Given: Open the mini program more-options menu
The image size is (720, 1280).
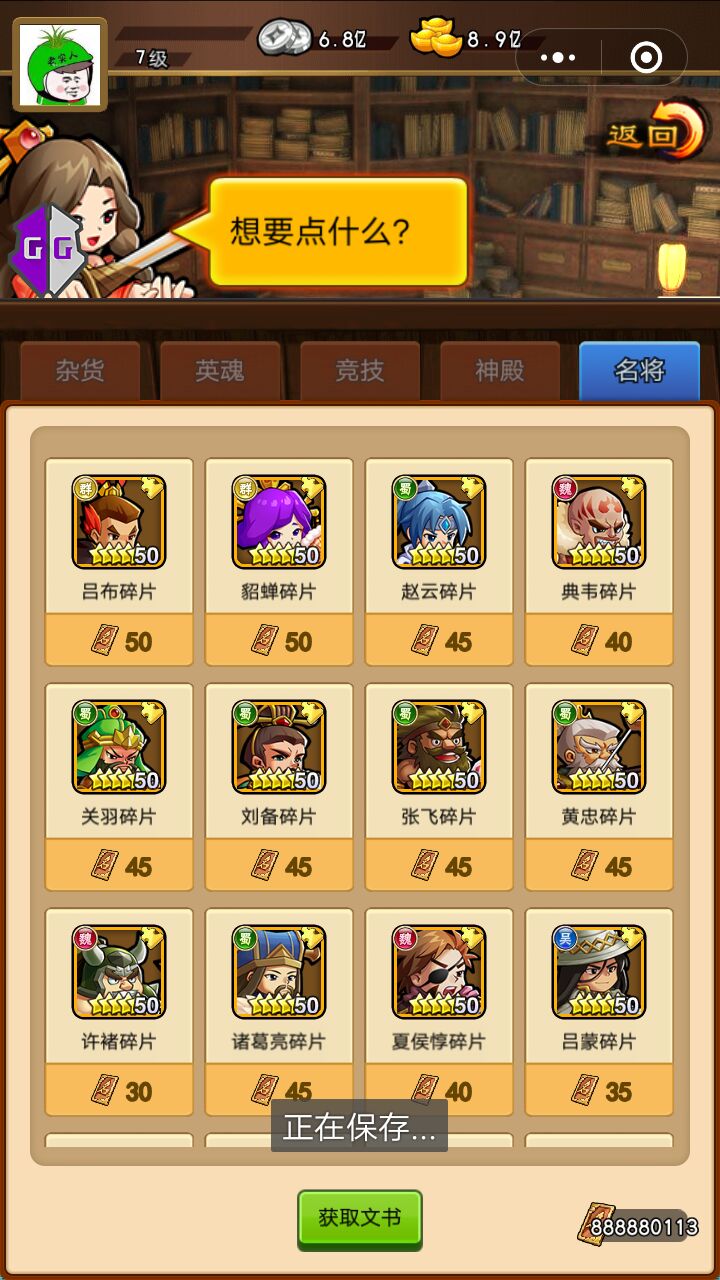Looking at the screenshot, I should pos(558,58).
